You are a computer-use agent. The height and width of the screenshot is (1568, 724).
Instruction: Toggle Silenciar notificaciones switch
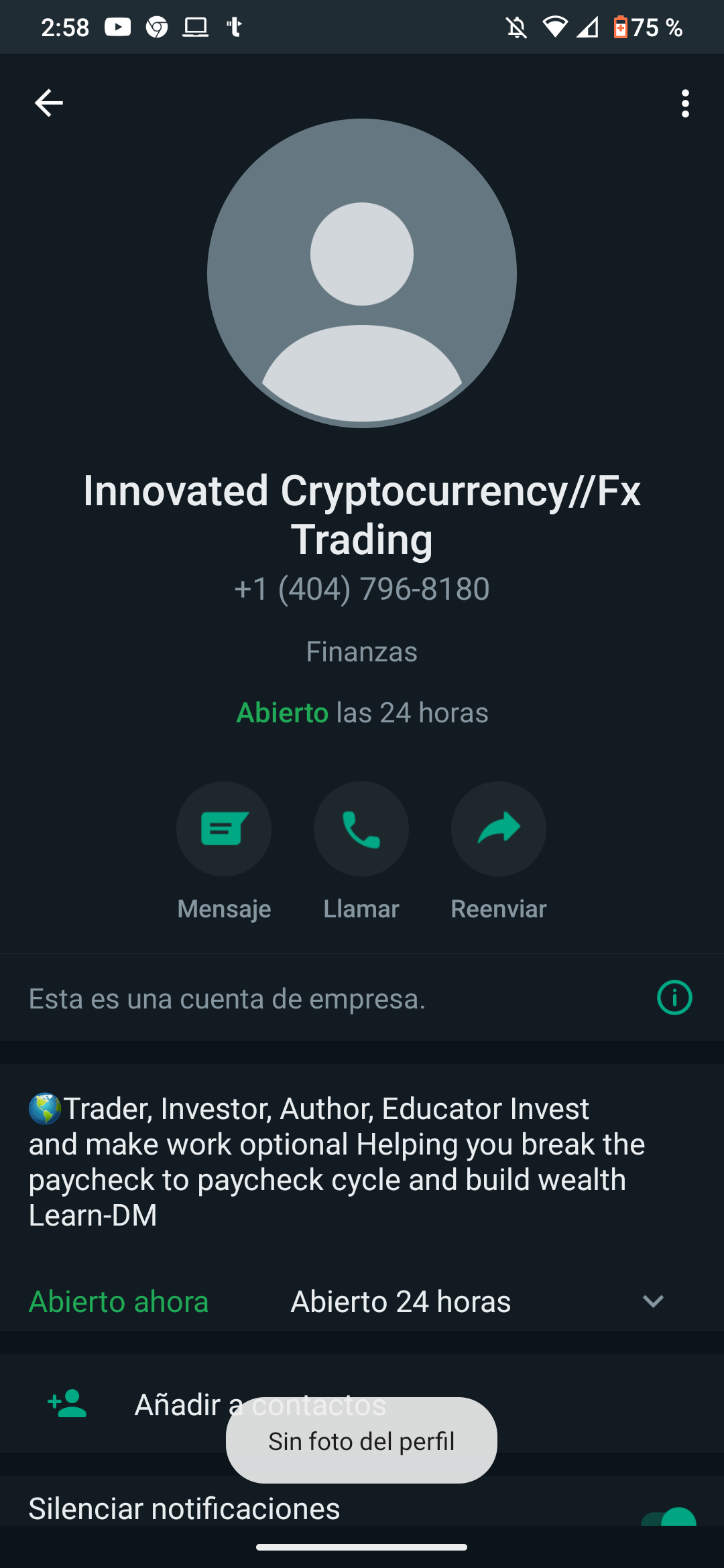coord(669,1516)
